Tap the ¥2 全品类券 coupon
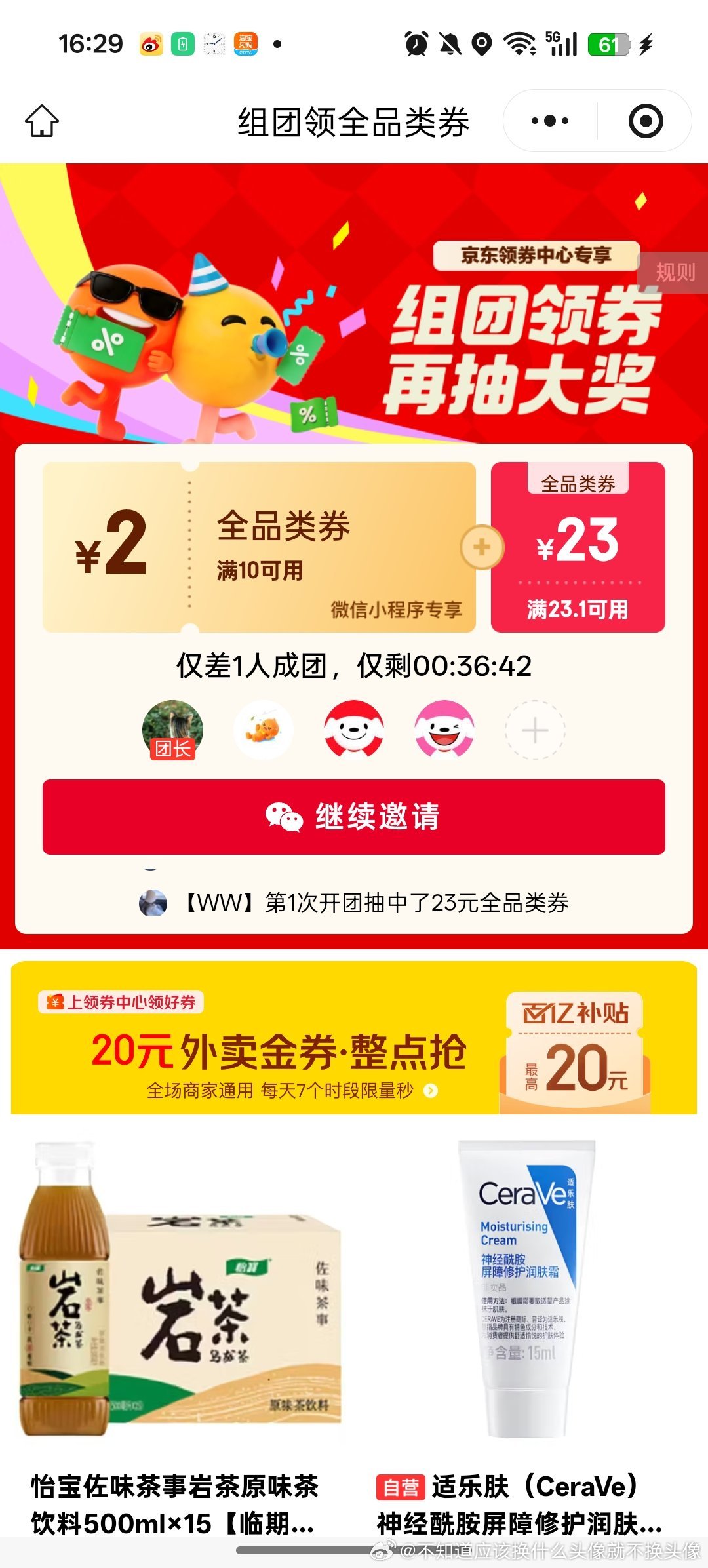708x1568 pixels. [259, 547]
